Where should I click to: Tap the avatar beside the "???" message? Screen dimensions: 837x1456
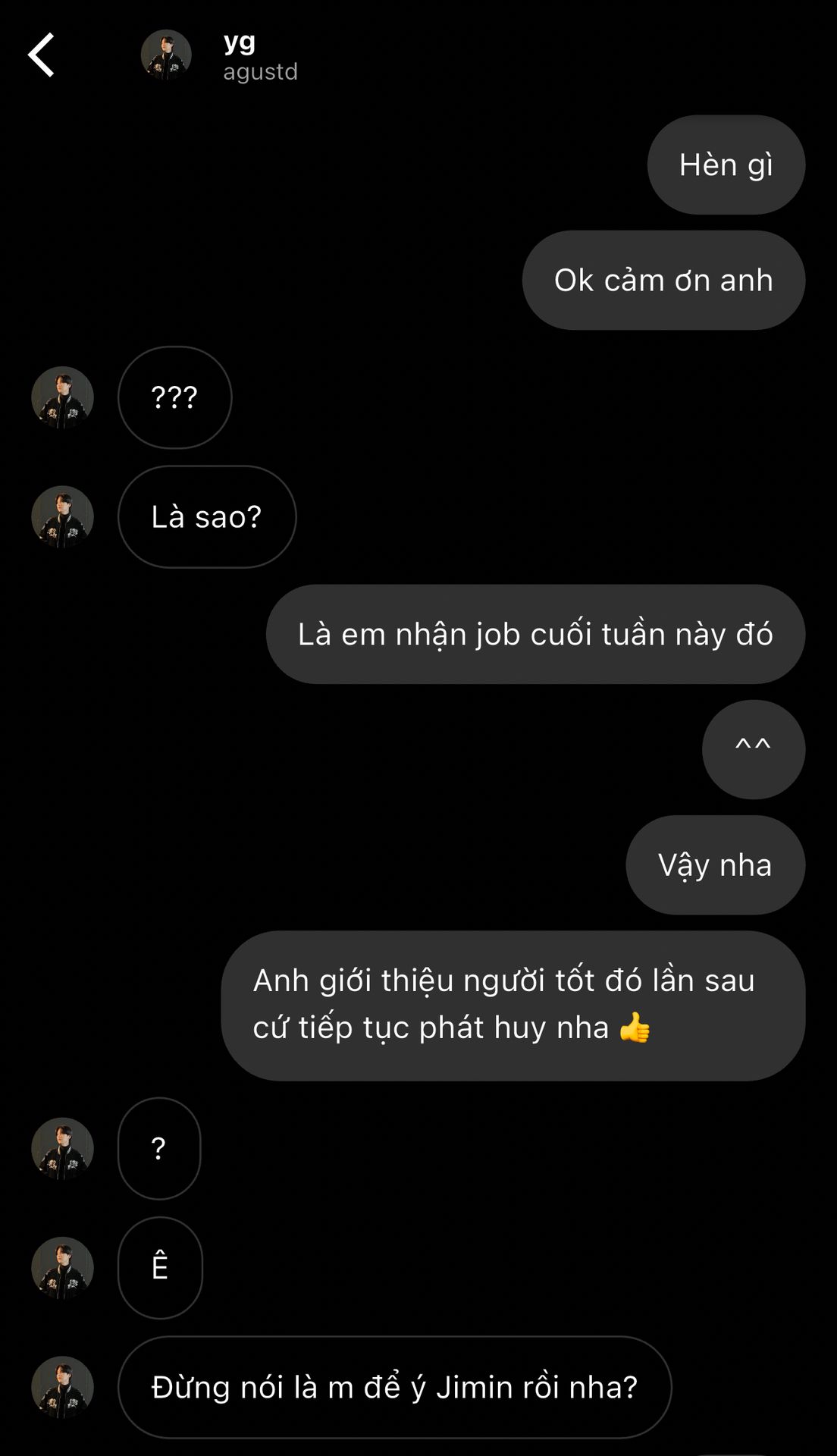coord(62,397)
